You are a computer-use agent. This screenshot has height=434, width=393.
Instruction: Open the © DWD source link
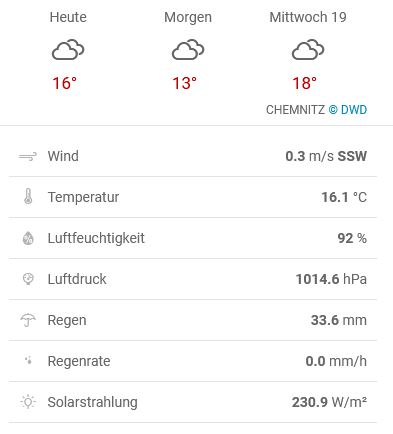pos(348,110)
